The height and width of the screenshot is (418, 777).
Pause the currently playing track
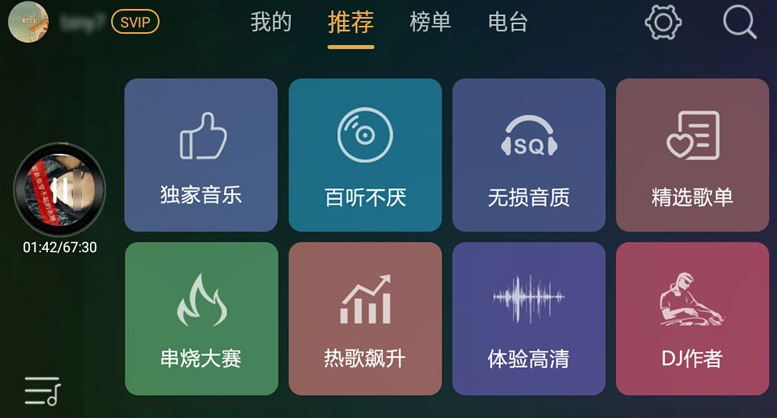[x=59, y=189]
